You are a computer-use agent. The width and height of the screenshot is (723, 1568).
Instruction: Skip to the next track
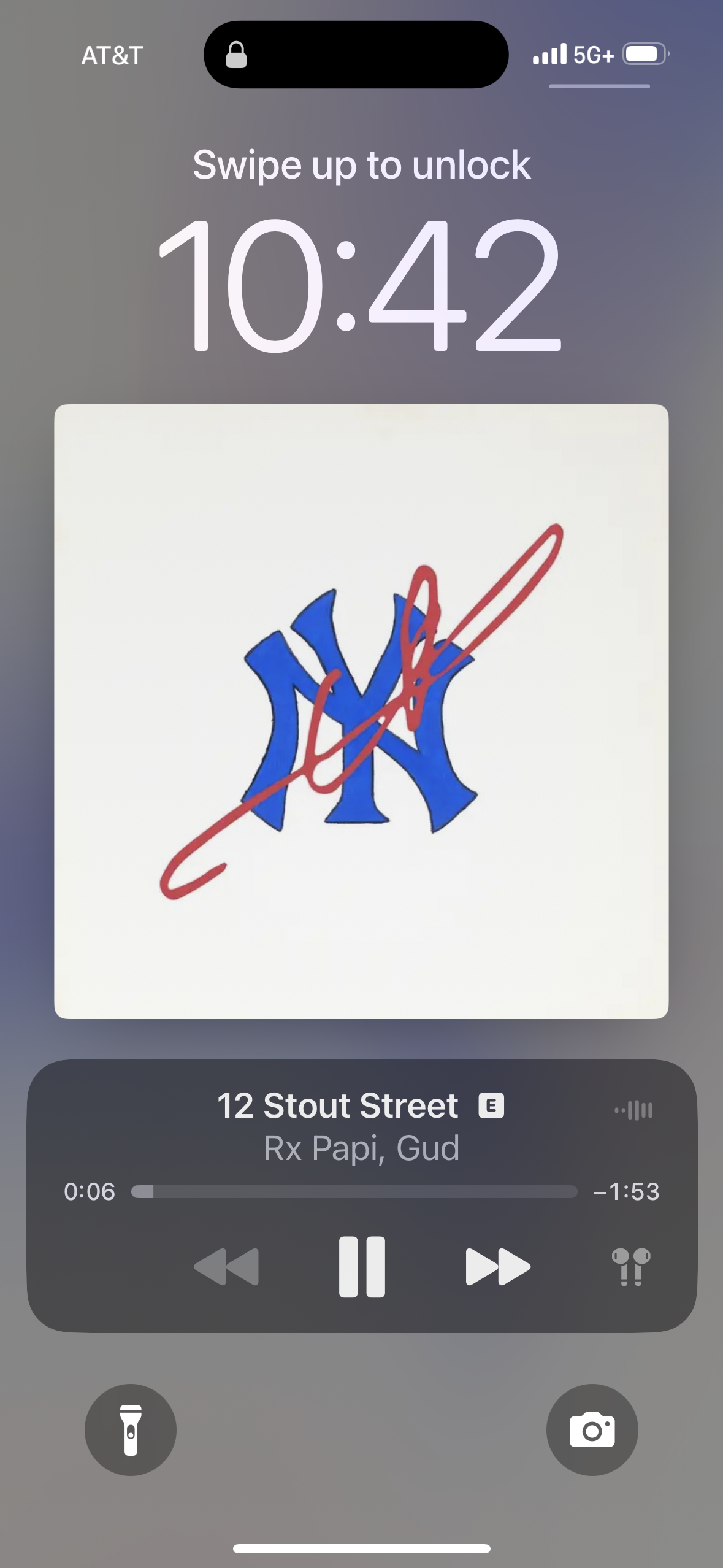[x=497, y=1267]
